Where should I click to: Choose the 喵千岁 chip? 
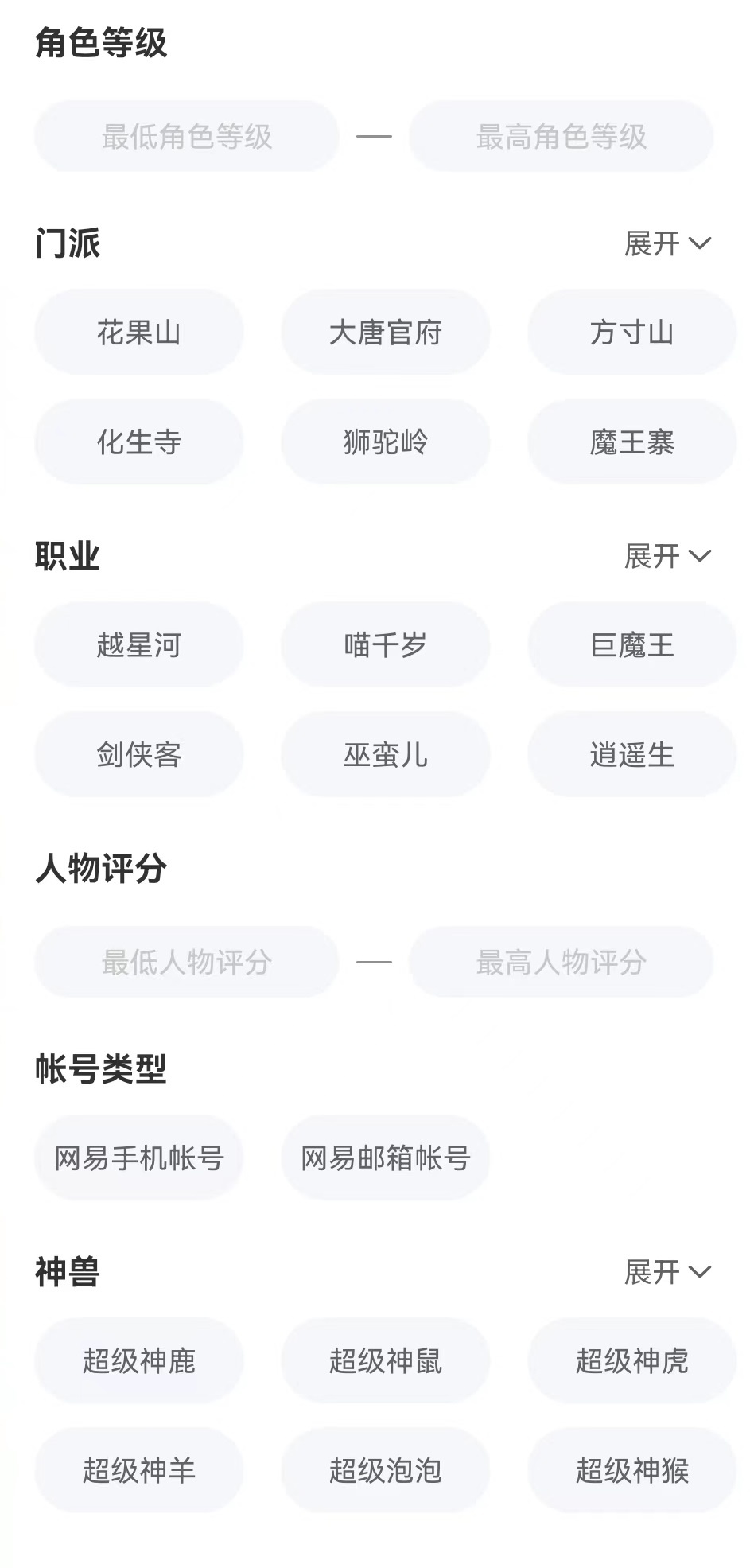click(x=385, y=644)
